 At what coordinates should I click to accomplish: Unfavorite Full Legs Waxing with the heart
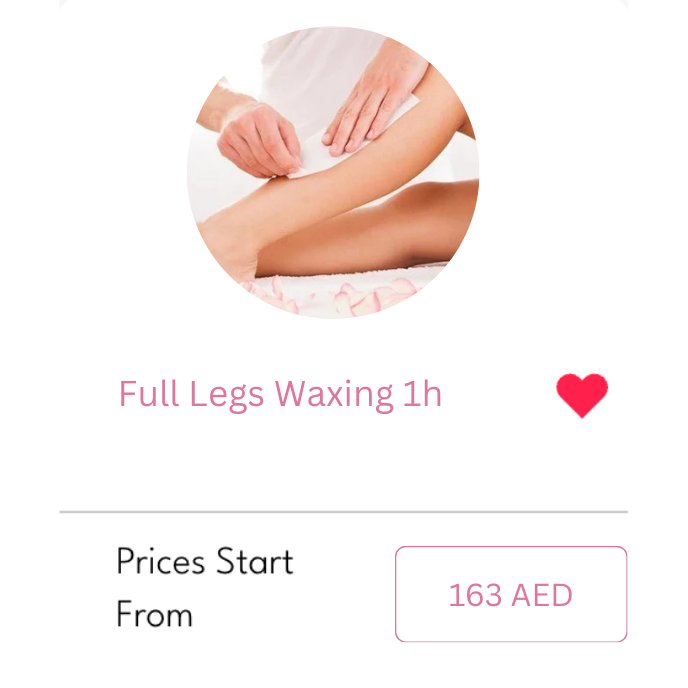[582, 394]
